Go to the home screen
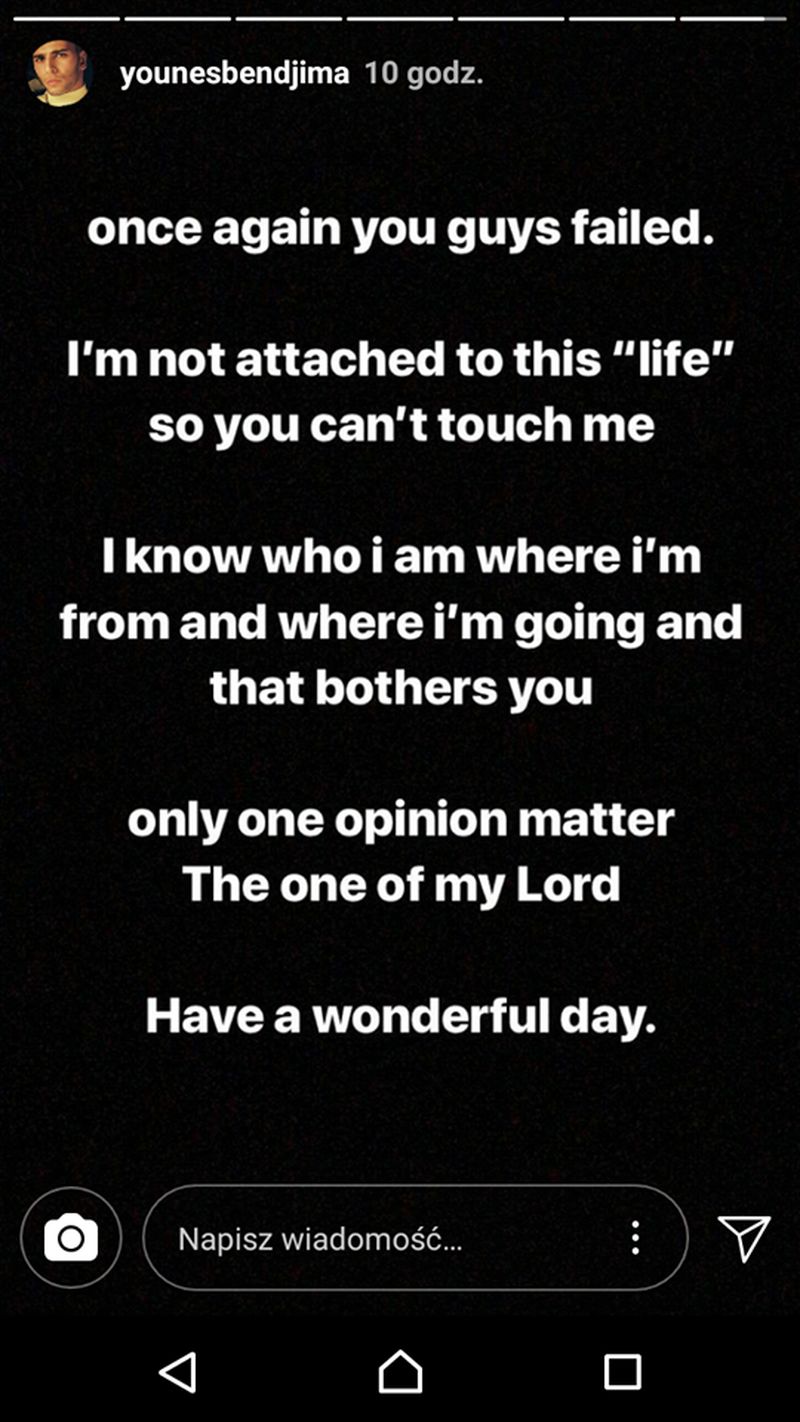The height and width of the screenshot is (1422, 800). tap(400, 1372)
